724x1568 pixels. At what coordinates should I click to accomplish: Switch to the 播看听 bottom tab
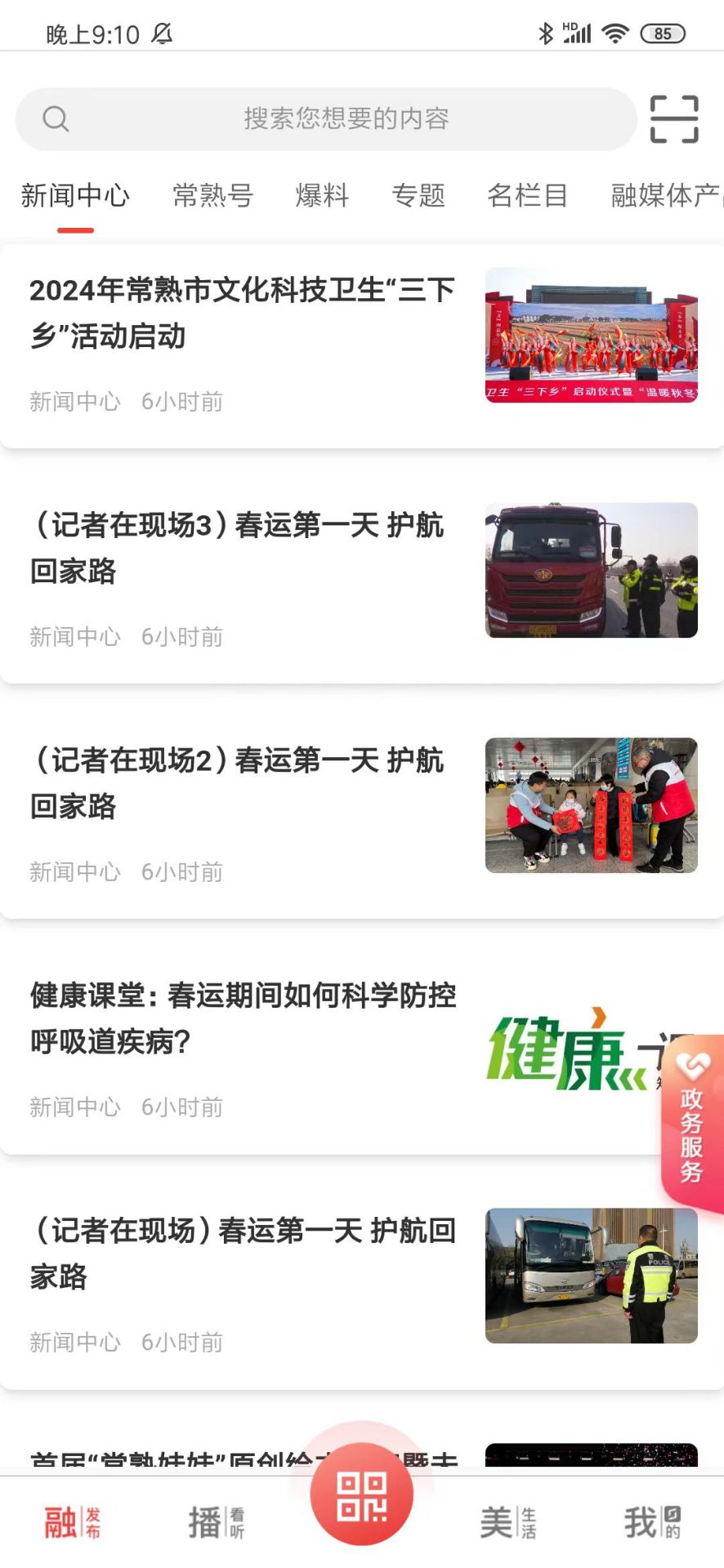[x=217, y=1523]
